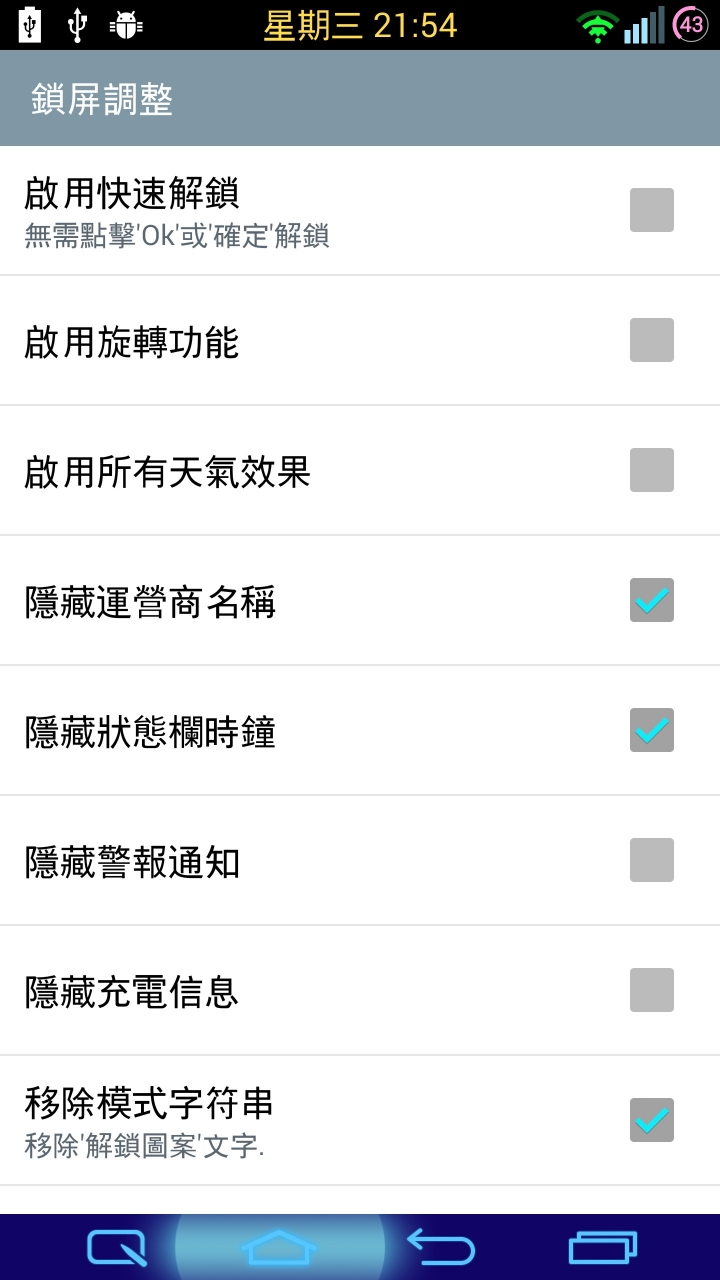Open the recent apps view
Screen dimensions: 720x1280
click(x=603, y=1247)
